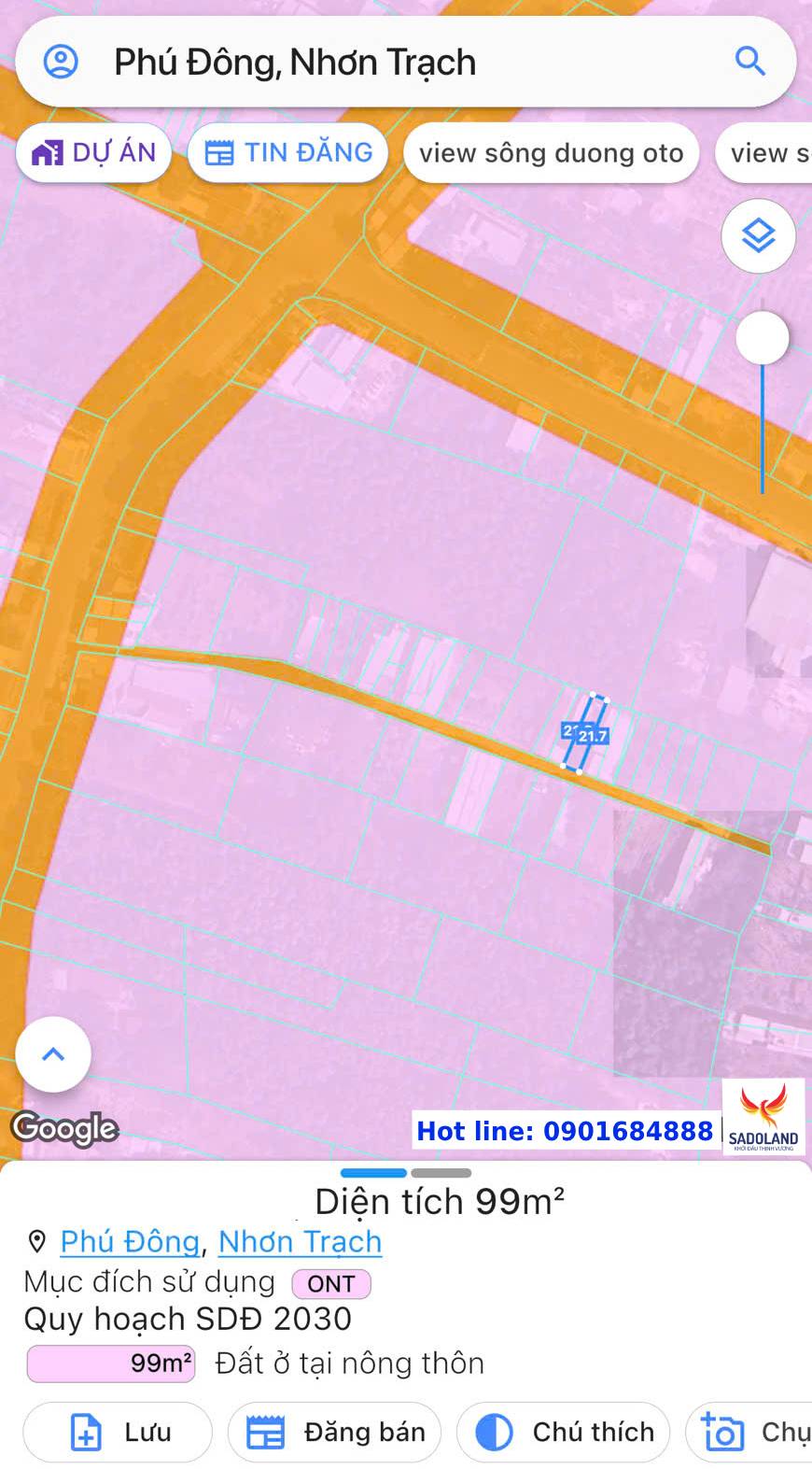812x1469 pixels.
Task: Tap the Đăng bán button
Action: tap(334, 1432)
